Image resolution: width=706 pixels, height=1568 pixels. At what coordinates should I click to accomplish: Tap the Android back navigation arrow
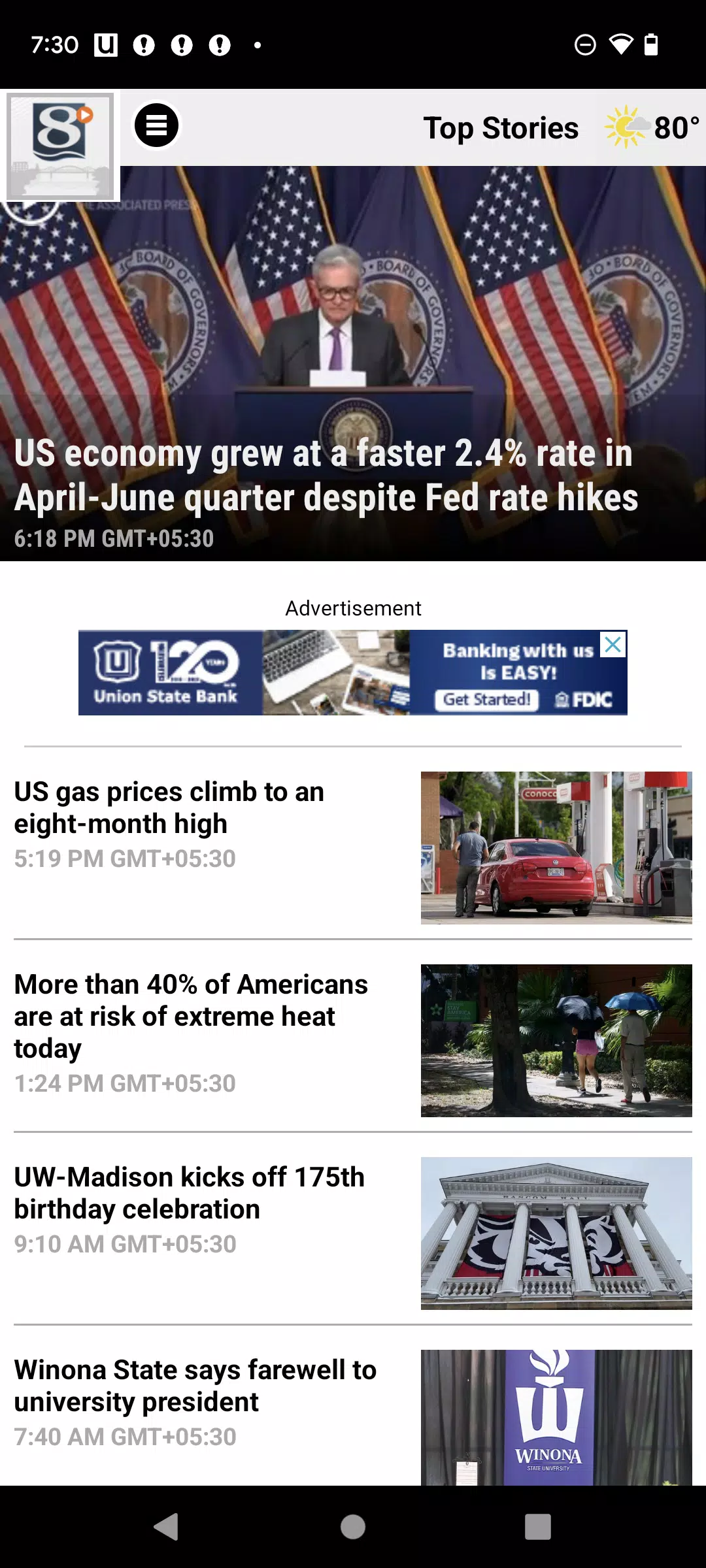[x=167, y=1527]
